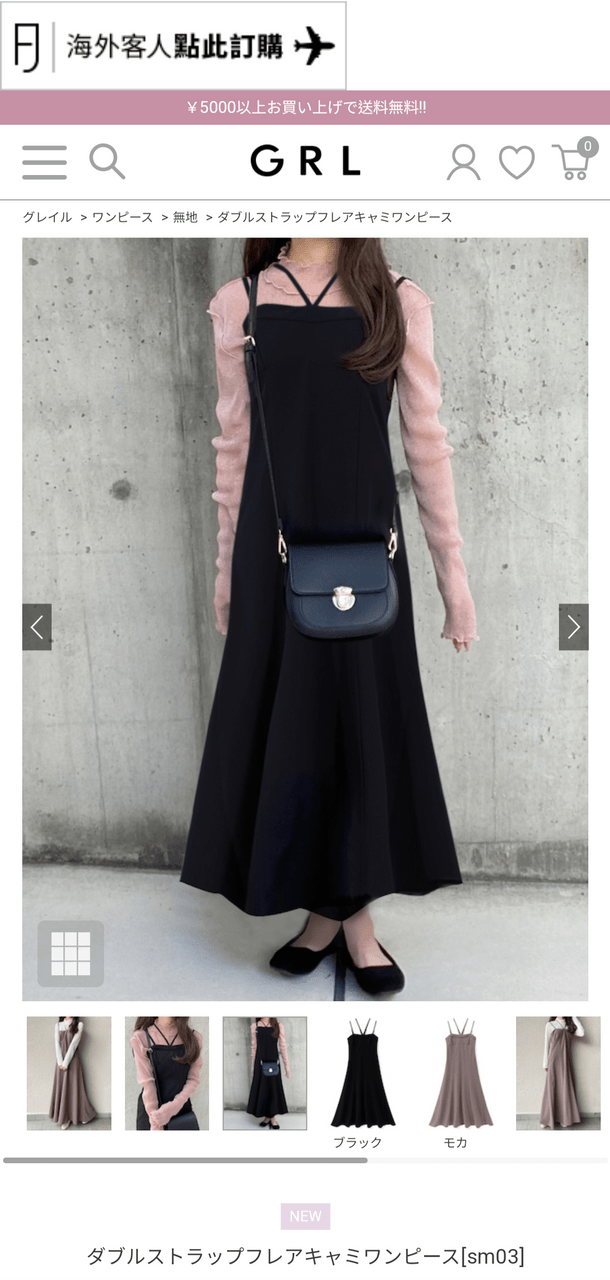Show next product photo
This screenshot has height=1280, width=610.
pos(573,627)
